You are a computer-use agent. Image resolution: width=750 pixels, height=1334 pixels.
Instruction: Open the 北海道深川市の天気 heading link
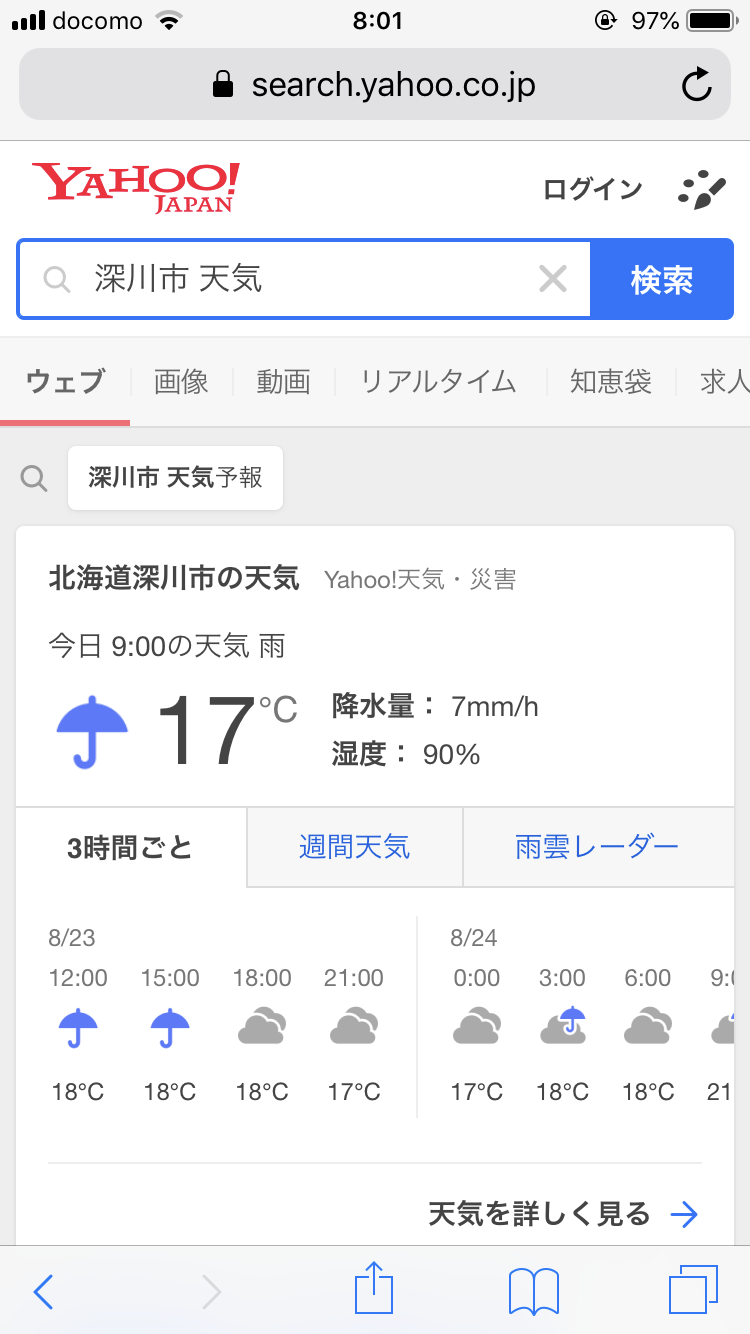[x=174, y=578]
